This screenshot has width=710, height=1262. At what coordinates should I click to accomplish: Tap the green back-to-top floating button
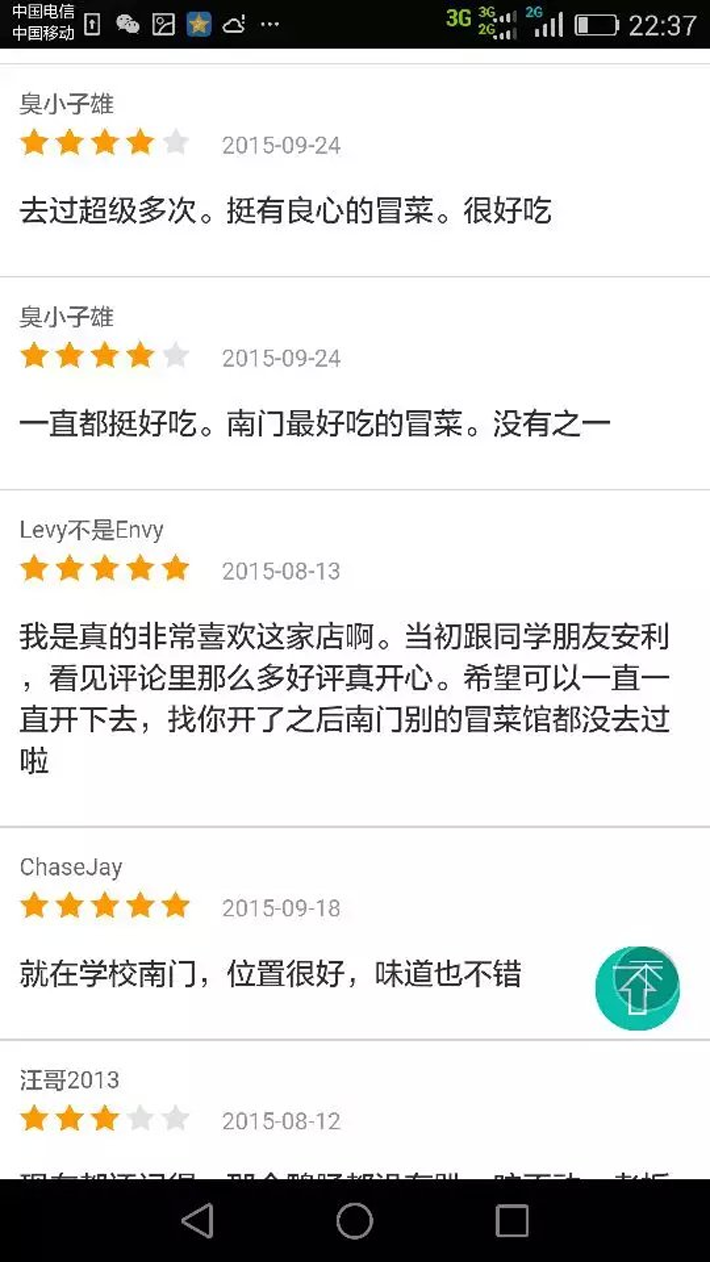pyautogui.click(x=637, y=988)
